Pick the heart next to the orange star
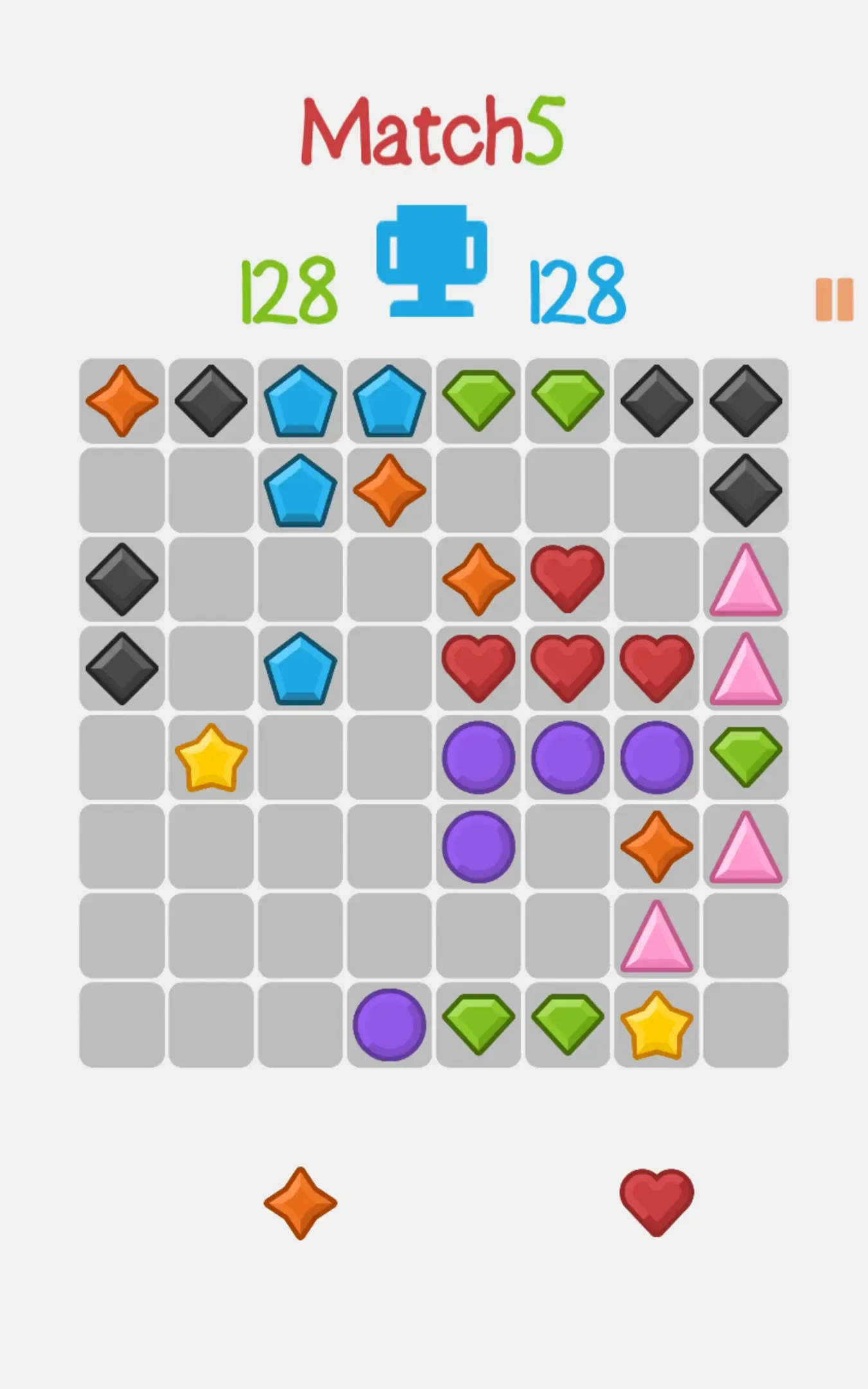The image size is (868, 1389). (x=567, y=579)
